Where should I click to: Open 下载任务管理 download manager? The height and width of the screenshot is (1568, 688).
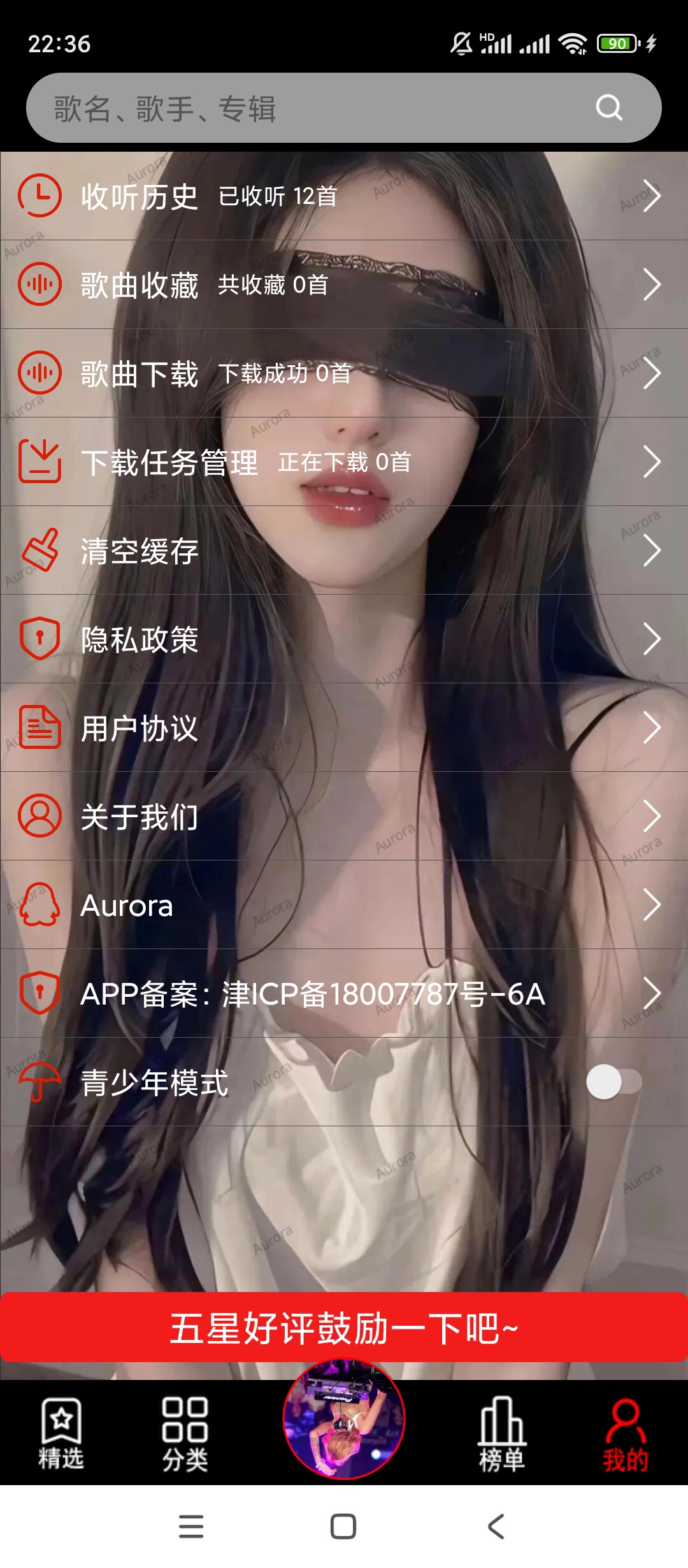click(x=344, y=461)
